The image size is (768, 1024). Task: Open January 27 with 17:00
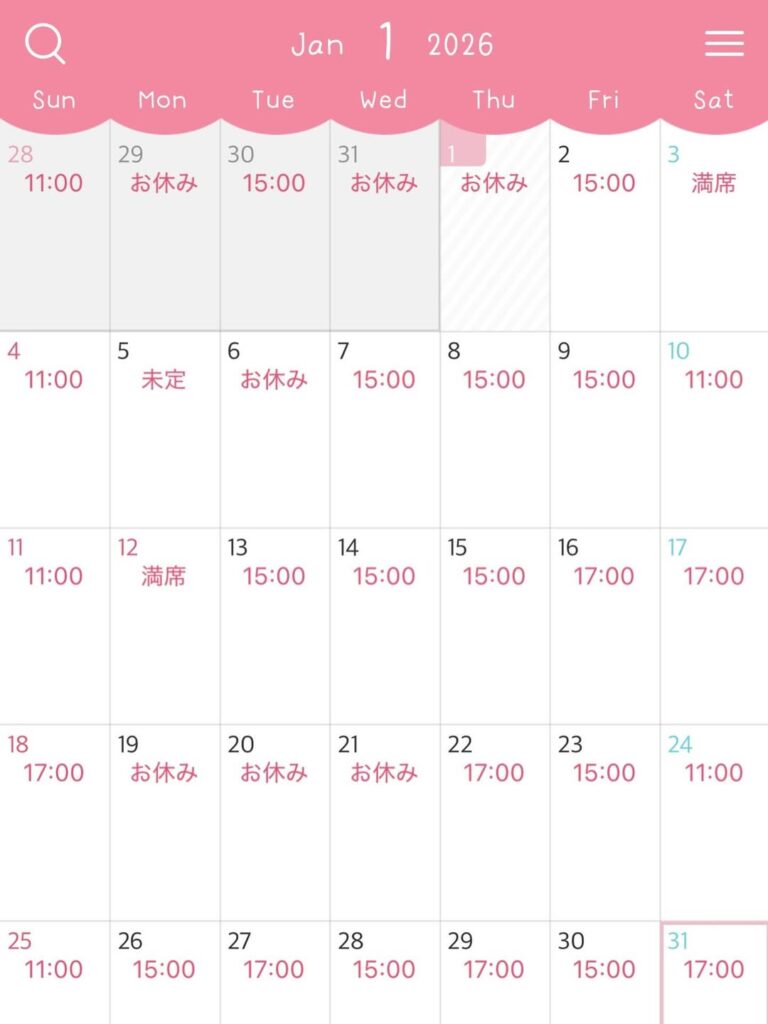(x=274, y=972)
